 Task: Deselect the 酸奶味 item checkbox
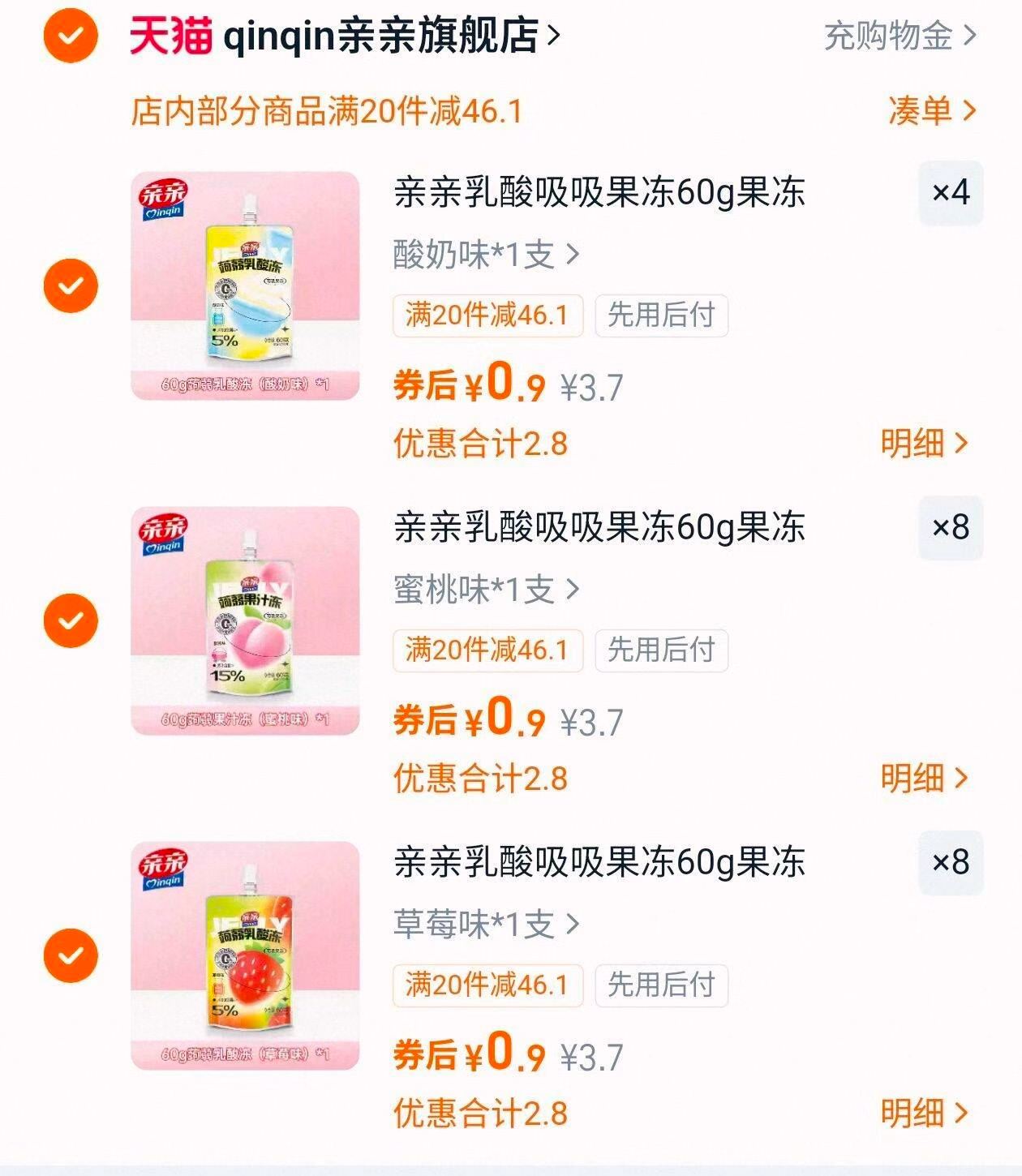(74, 284)
